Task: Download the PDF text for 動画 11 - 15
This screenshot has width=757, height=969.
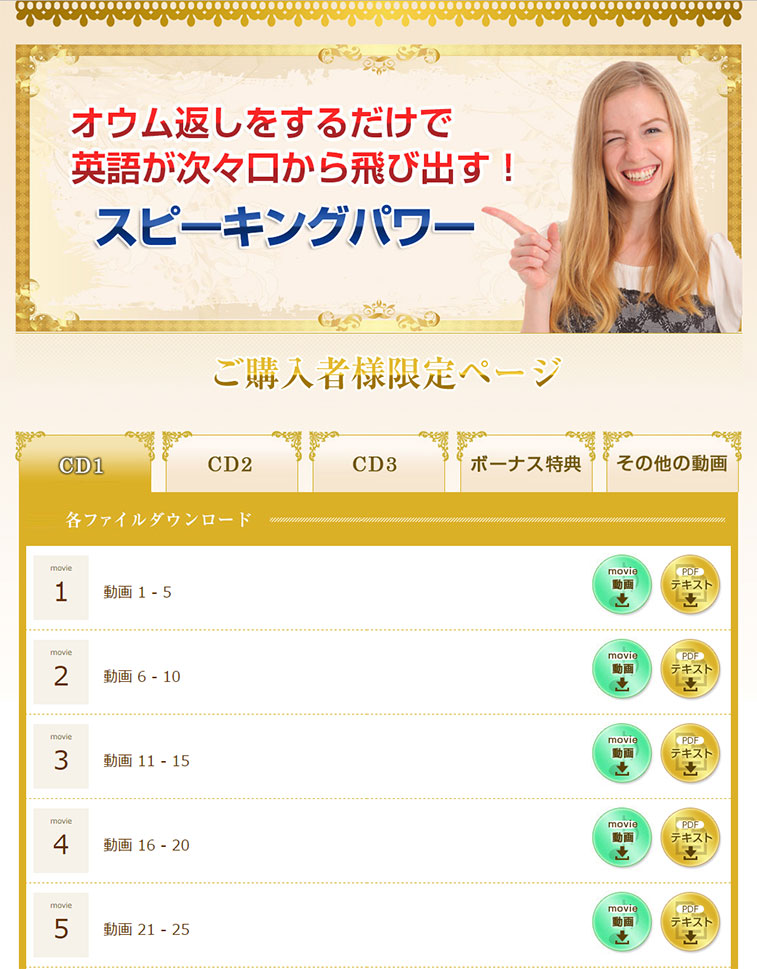Action: pos(690,753)
